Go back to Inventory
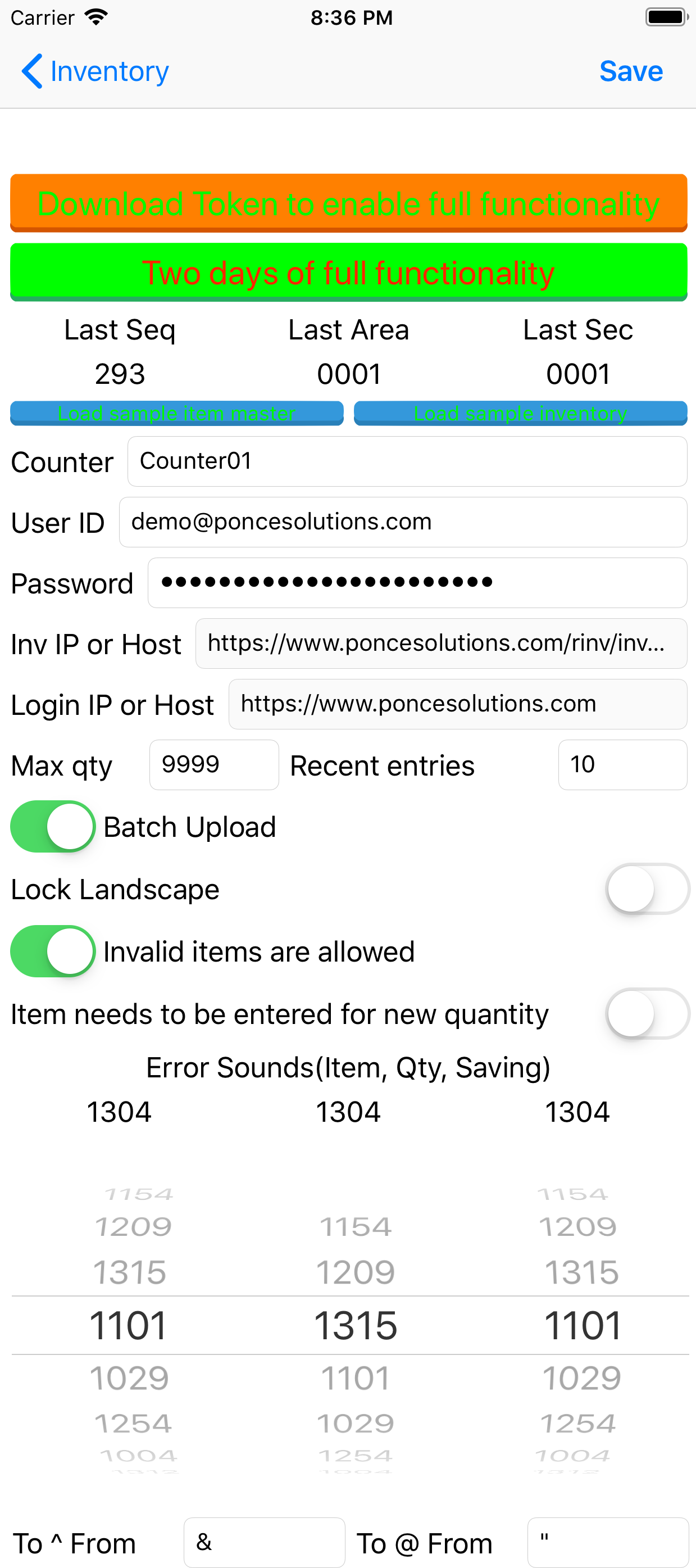 (95, 71)
